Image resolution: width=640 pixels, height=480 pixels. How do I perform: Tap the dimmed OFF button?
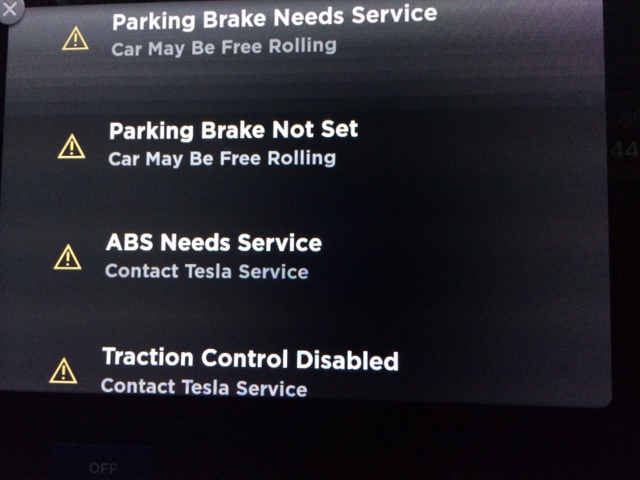coord(103,467)
